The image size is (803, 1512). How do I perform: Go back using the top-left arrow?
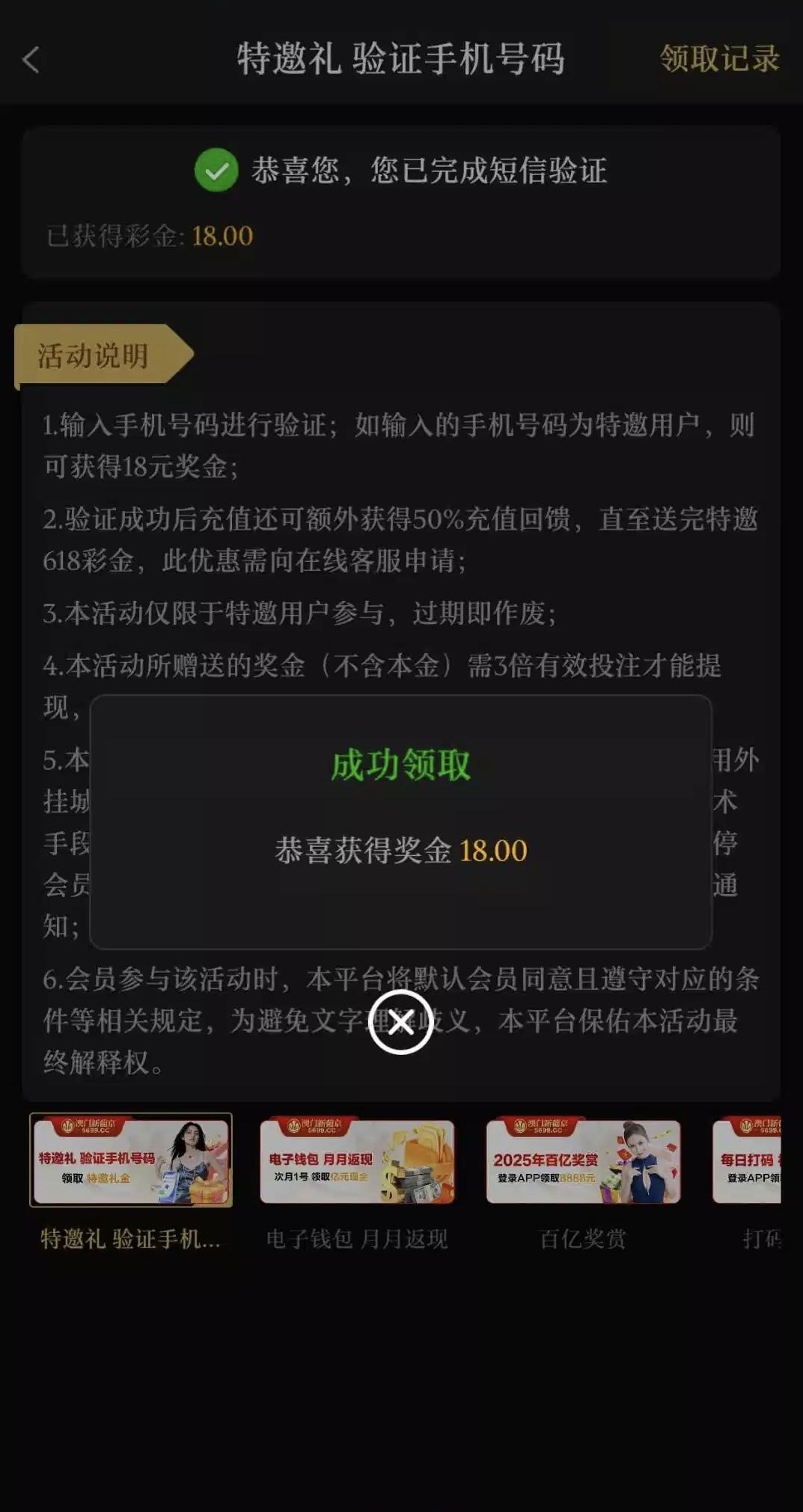tap(31, 60)
